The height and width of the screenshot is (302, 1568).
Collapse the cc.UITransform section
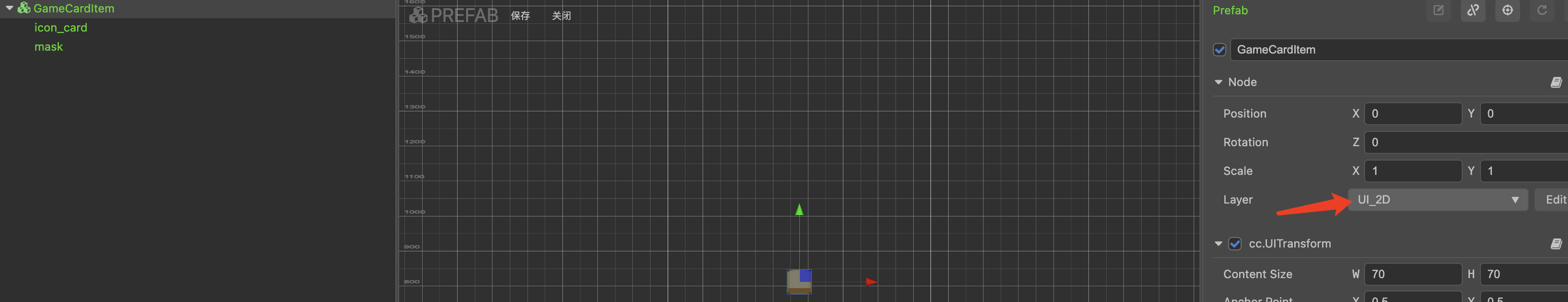1218,244
